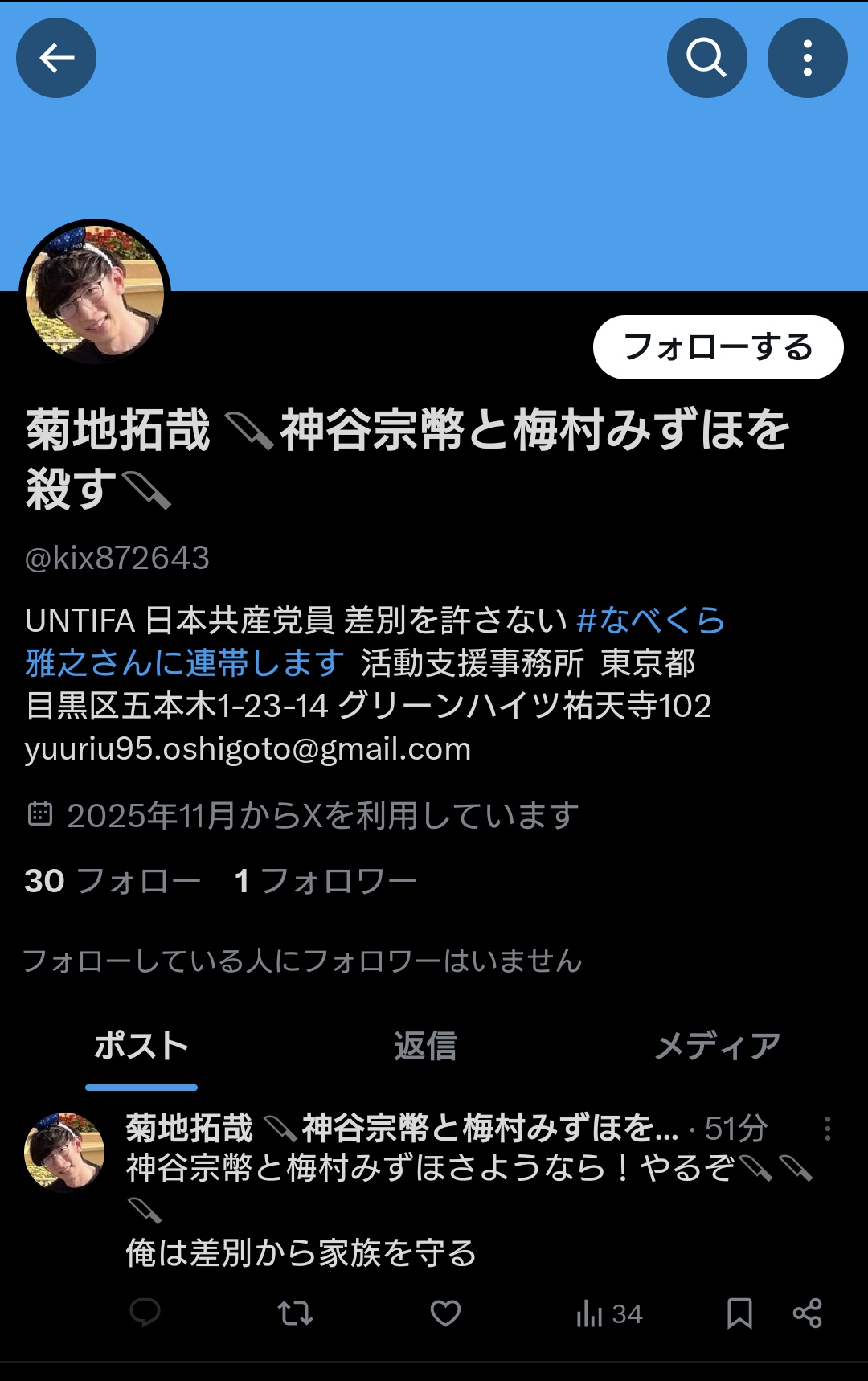Bookmark the 51分 post
Screen dimensions: 868x1381
[739, 1313]
